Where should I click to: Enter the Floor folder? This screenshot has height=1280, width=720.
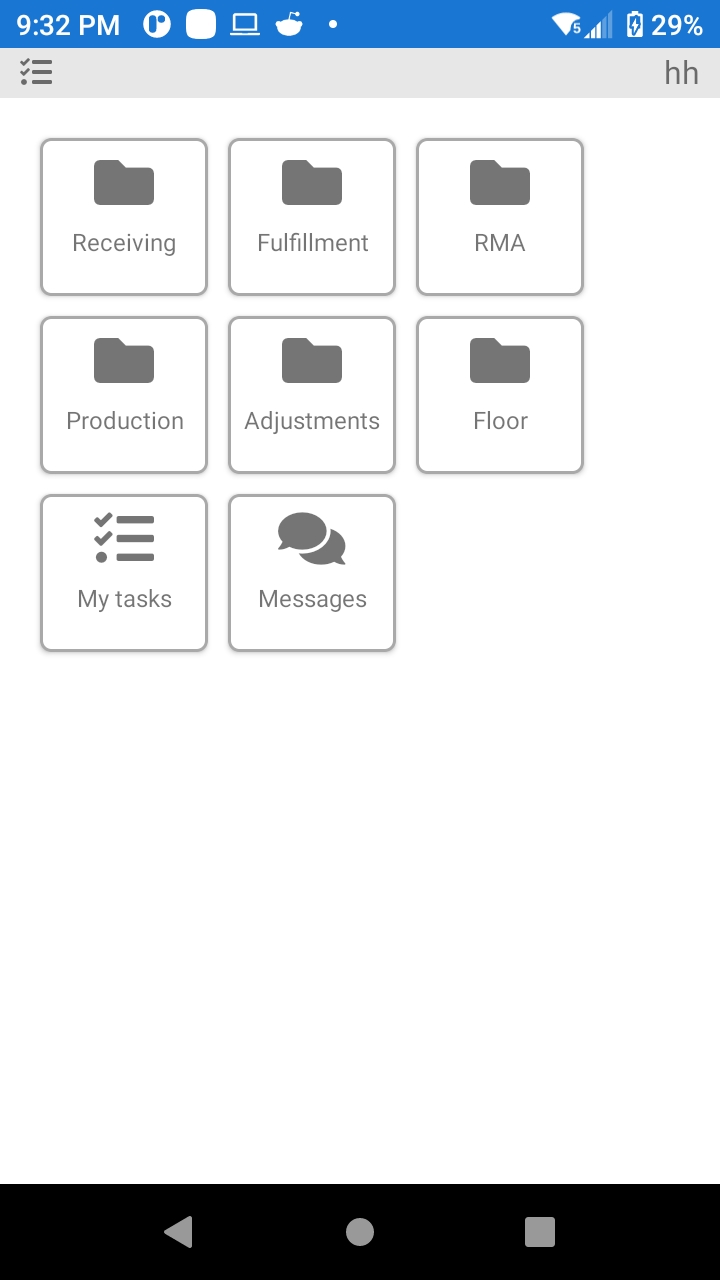pos(500,395)
